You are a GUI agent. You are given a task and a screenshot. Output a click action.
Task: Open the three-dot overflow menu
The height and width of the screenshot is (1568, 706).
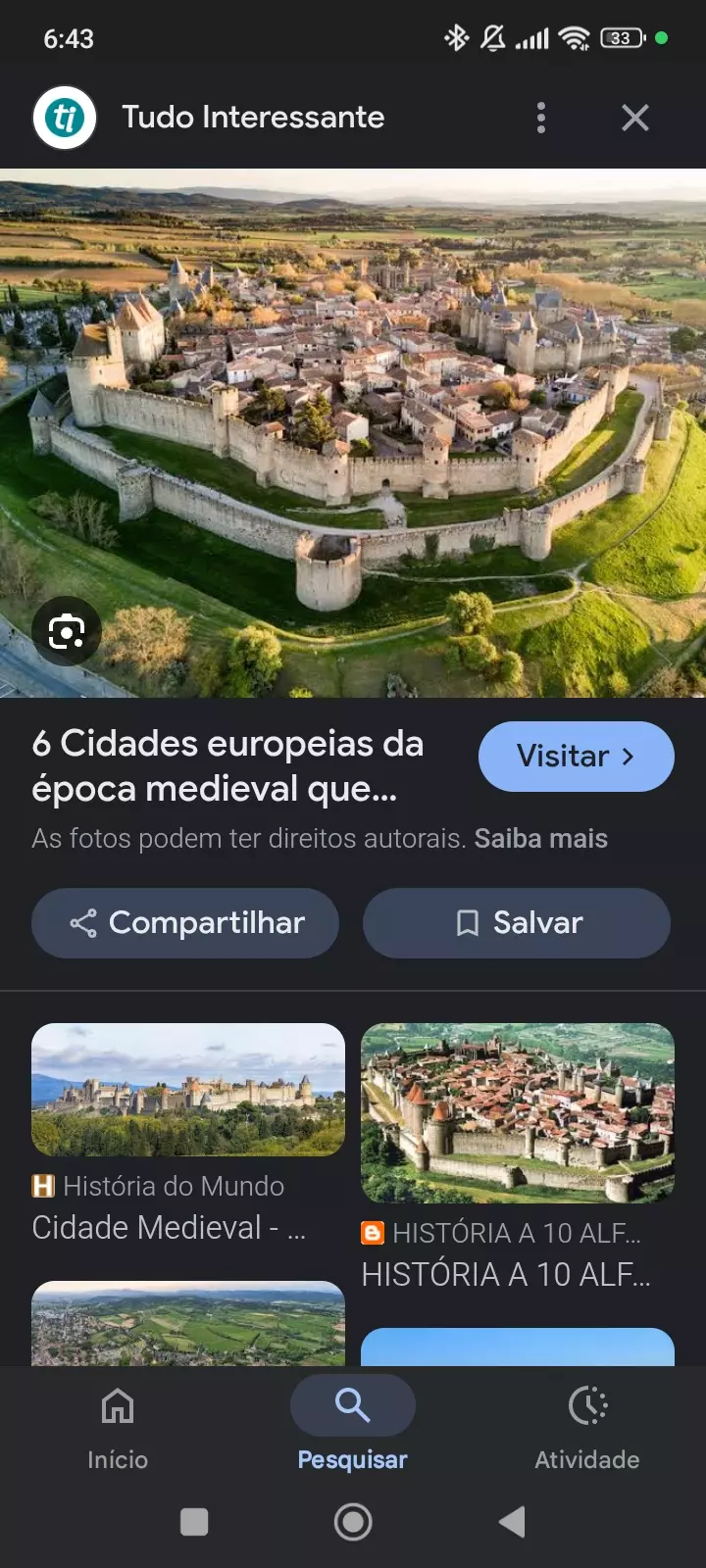pyautogui.click(x=540, y=118)
